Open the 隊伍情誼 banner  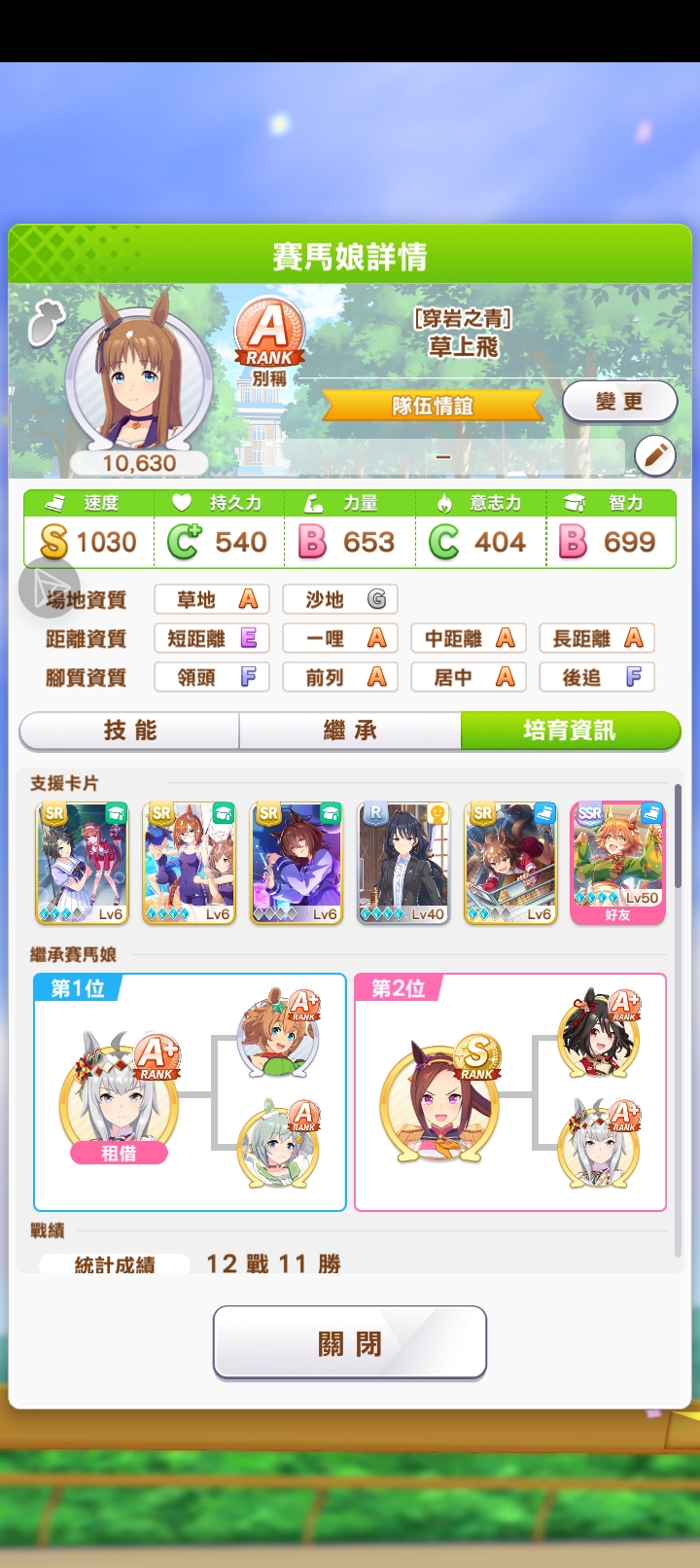click(433, 406)
